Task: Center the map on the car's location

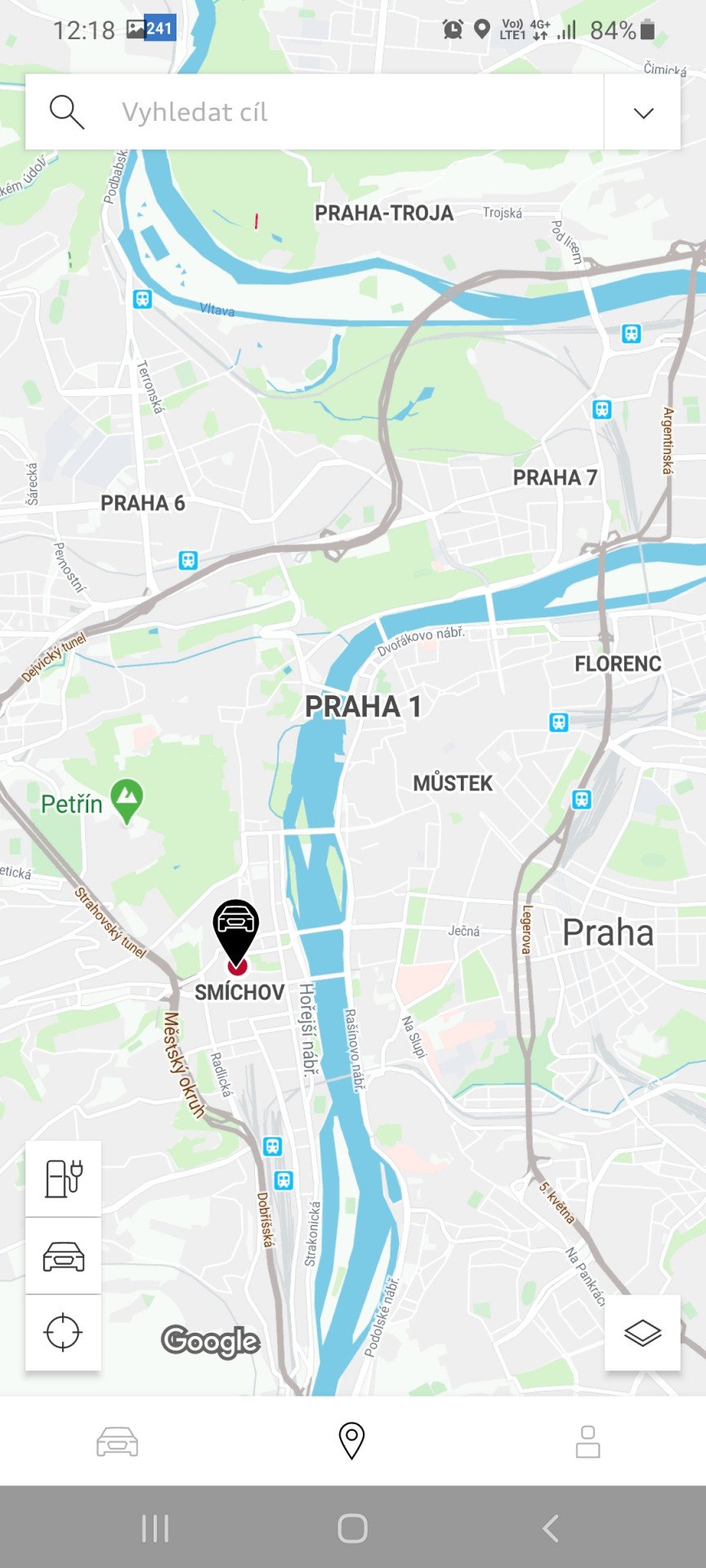Action: [x=64, y=1256]
